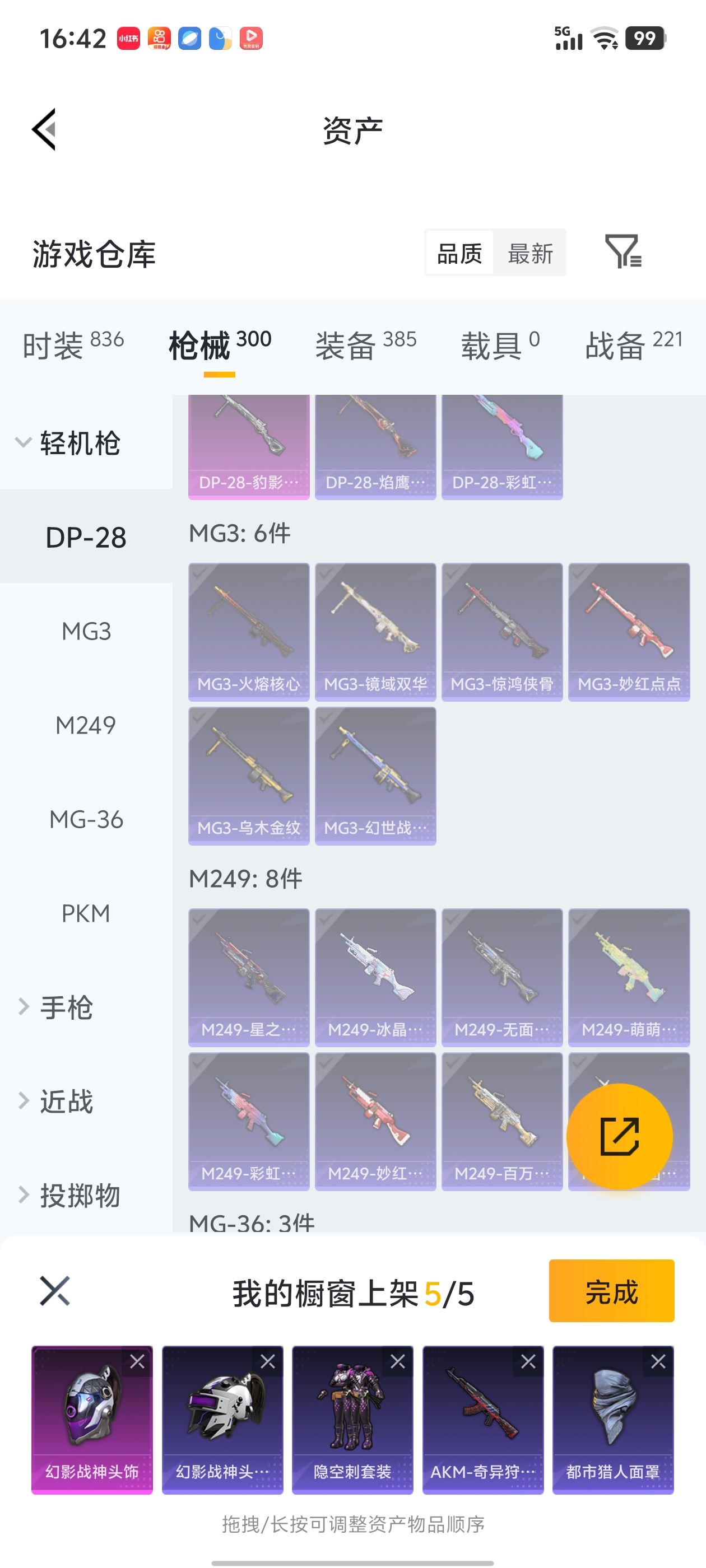
Task: Select the MG3-火熔核心 skin
Action: 249,631
